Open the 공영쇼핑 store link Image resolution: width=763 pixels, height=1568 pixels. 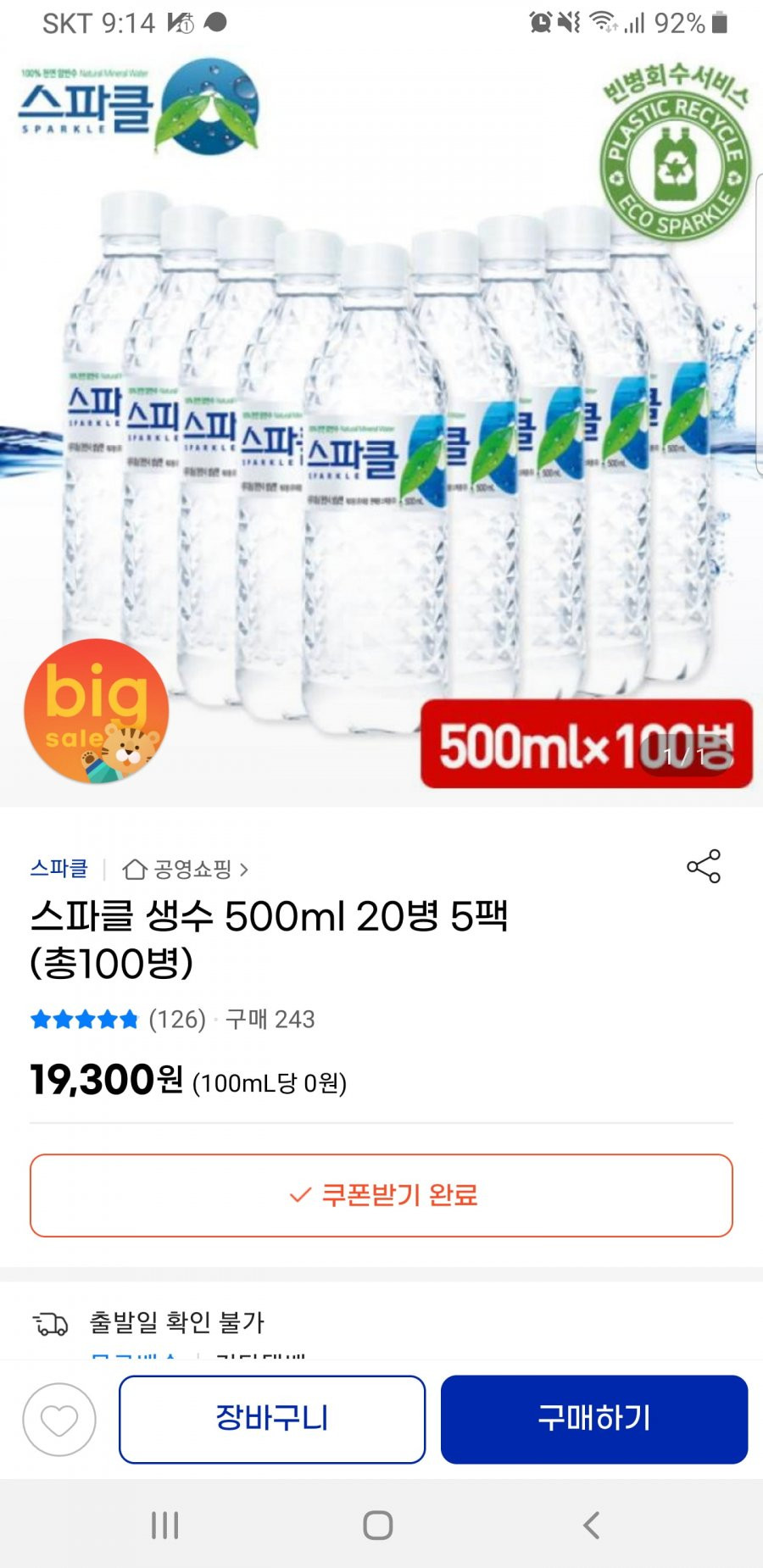click(185, 869)
